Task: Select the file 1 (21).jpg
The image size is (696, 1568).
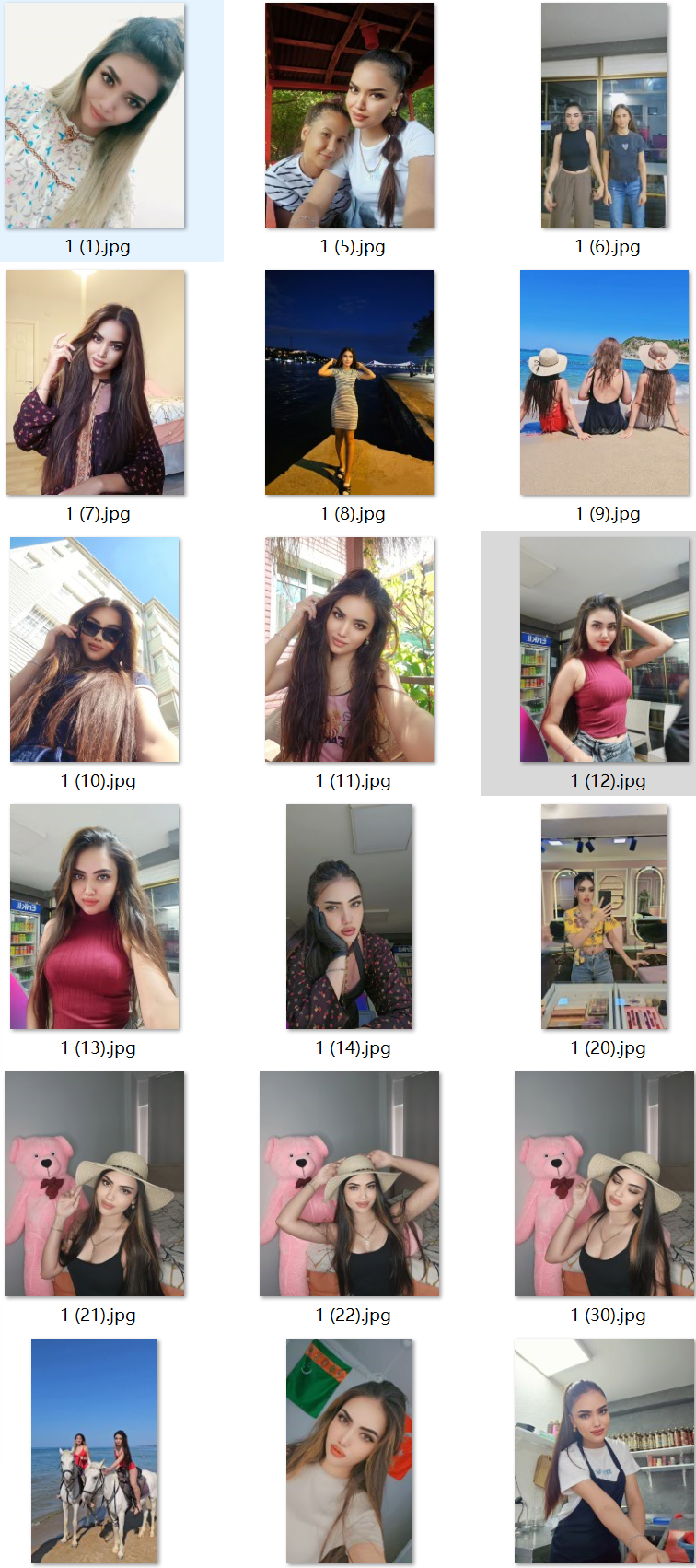Action: 95,1184
